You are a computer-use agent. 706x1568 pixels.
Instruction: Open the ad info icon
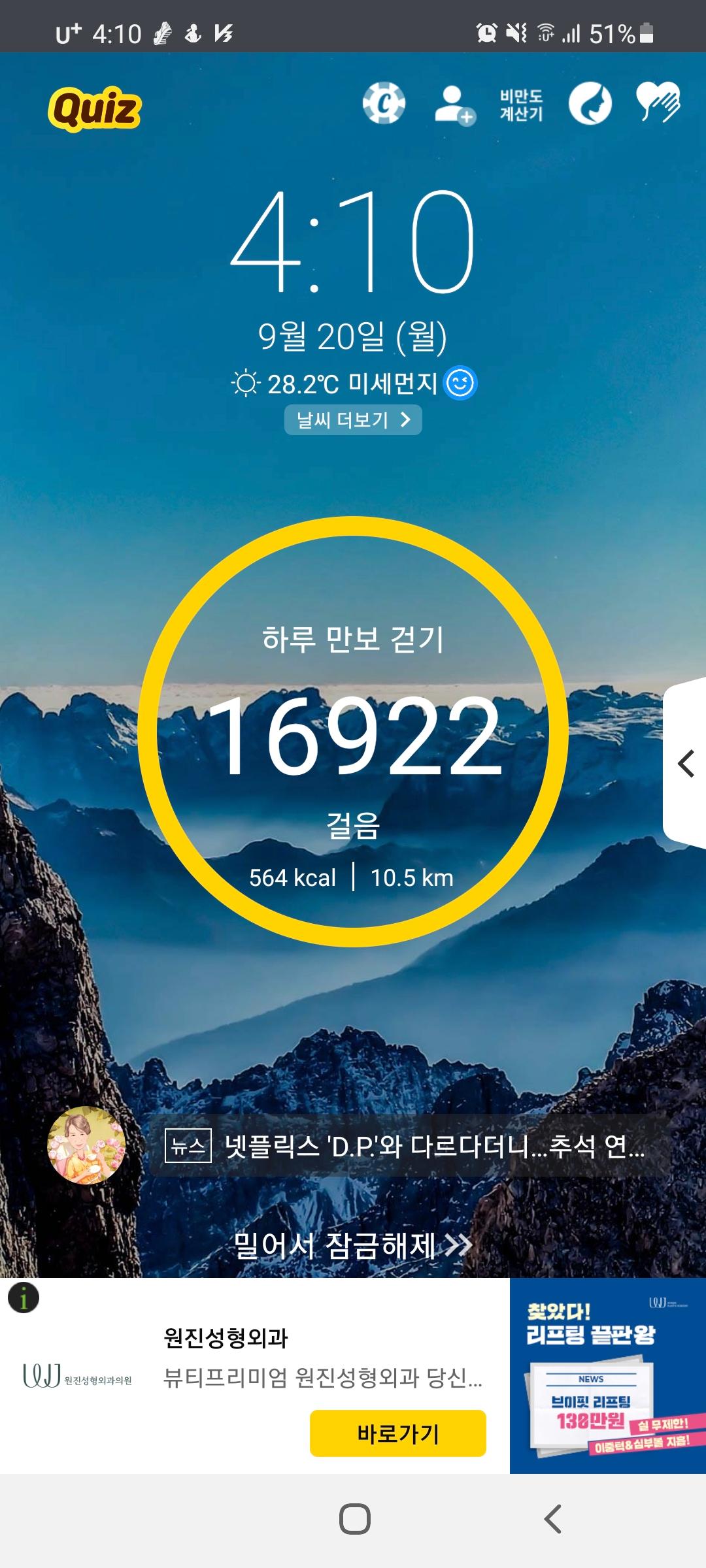click(x=24, y=1298)
